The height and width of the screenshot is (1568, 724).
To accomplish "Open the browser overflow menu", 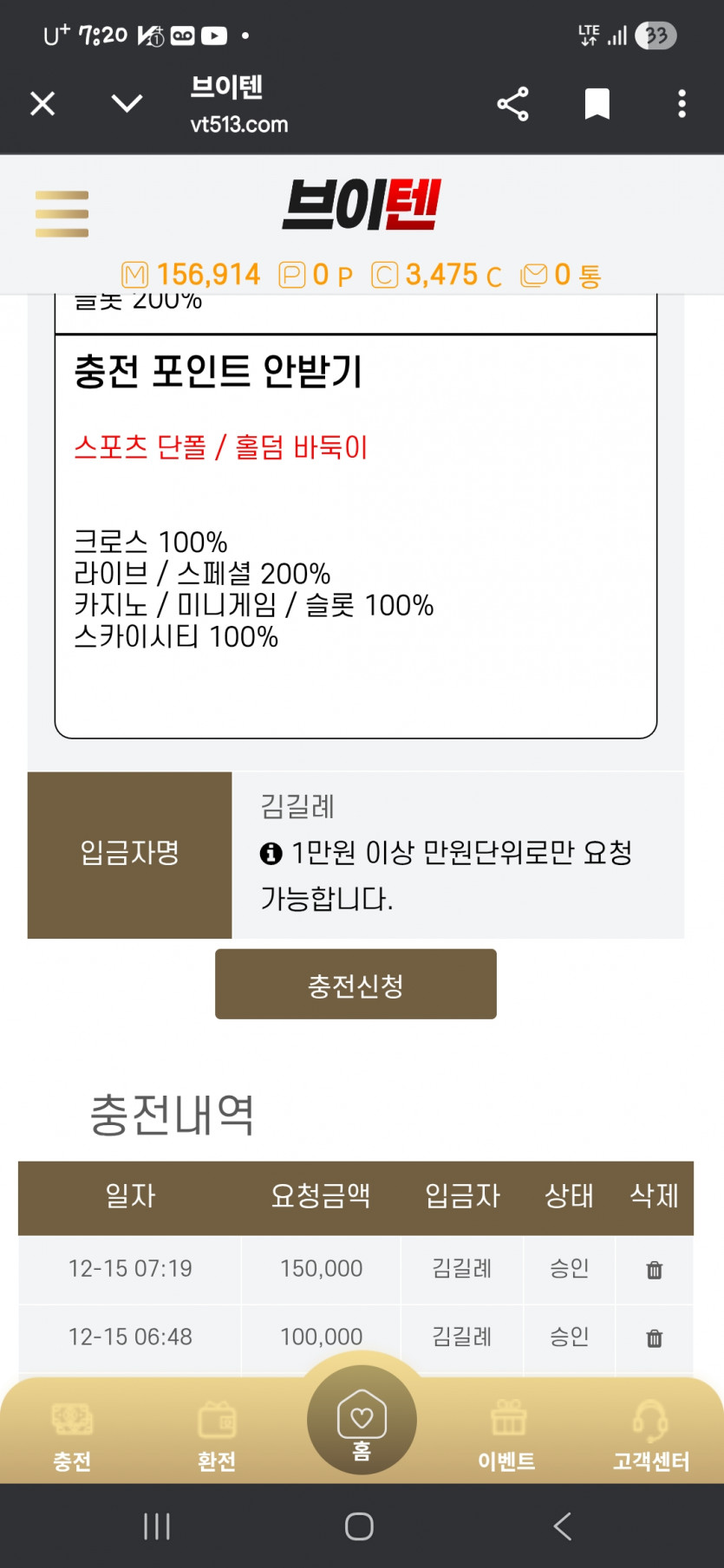I will (x=682, y=104).
